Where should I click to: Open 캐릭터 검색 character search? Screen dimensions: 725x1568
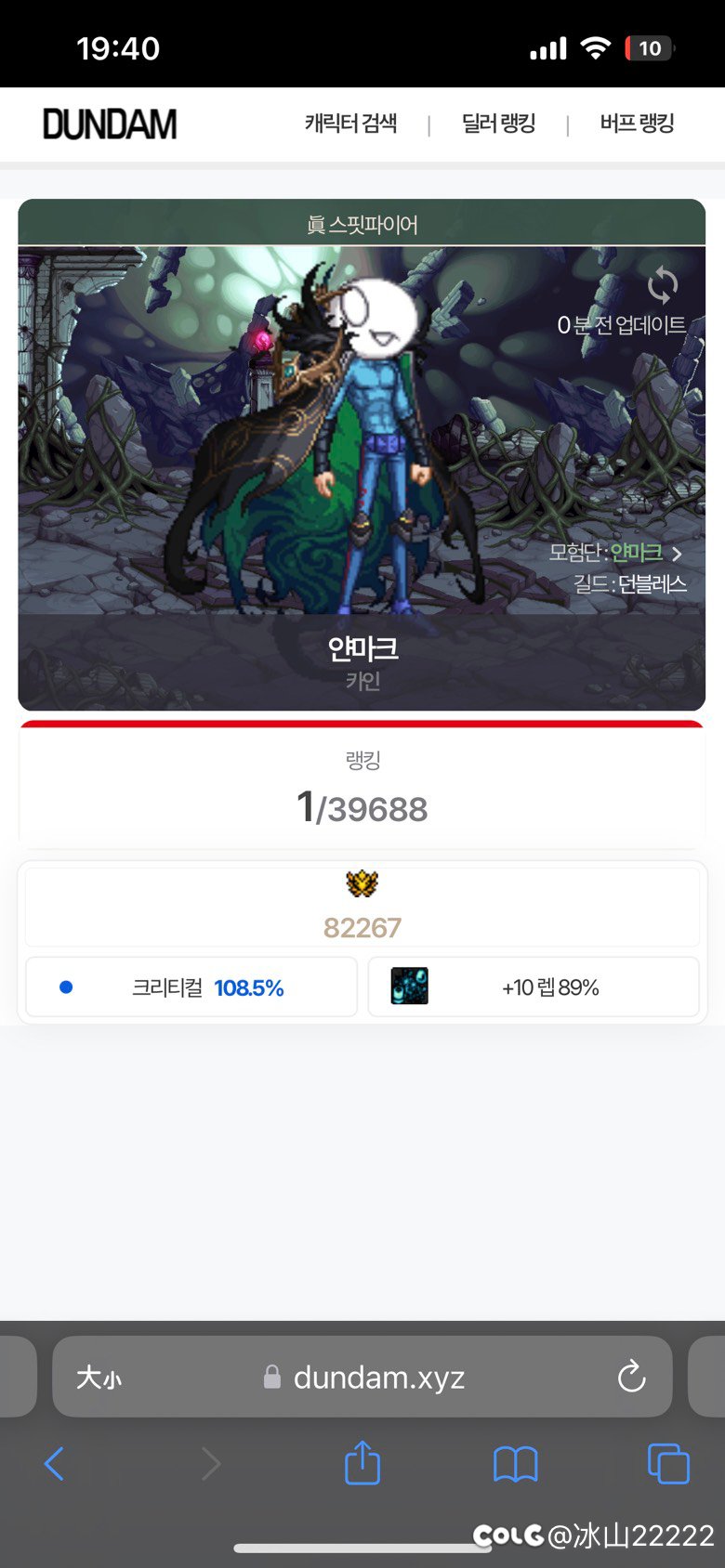351,124
